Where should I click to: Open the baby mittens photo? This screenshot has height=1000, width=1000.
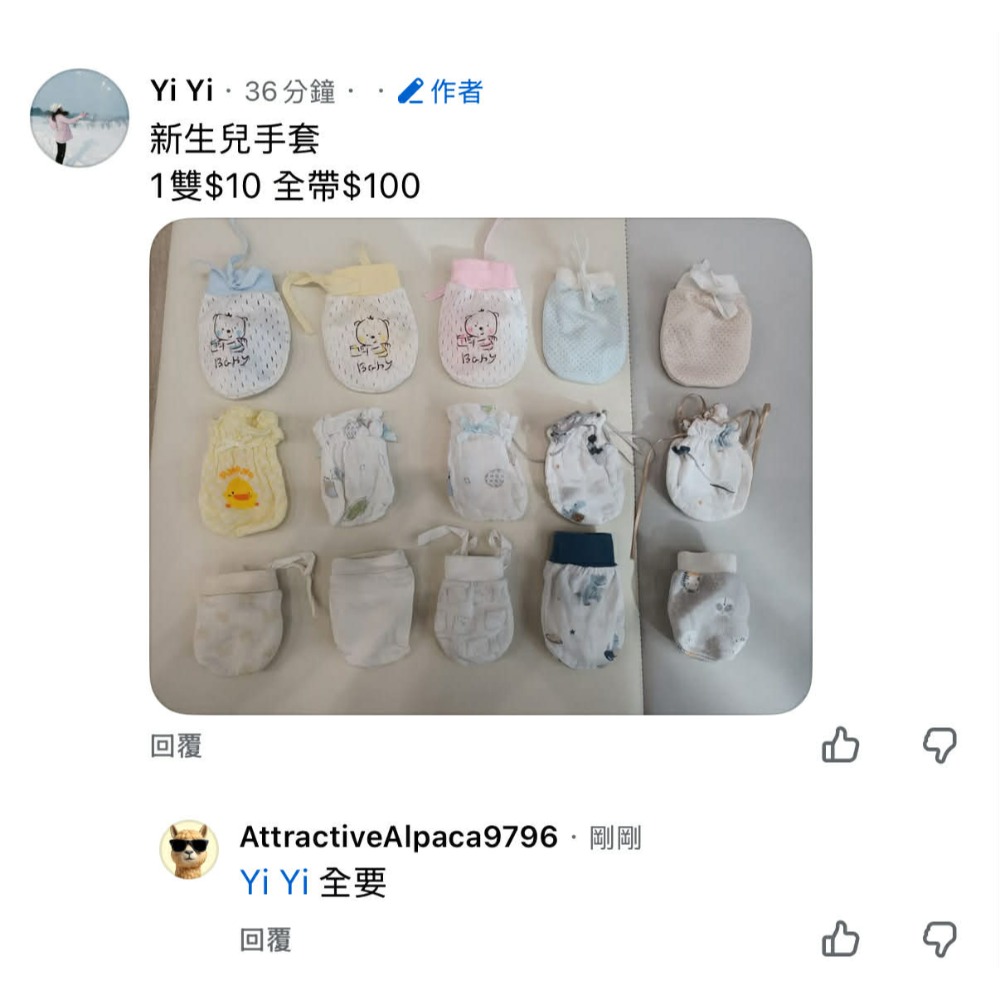(x=480, y=466)
